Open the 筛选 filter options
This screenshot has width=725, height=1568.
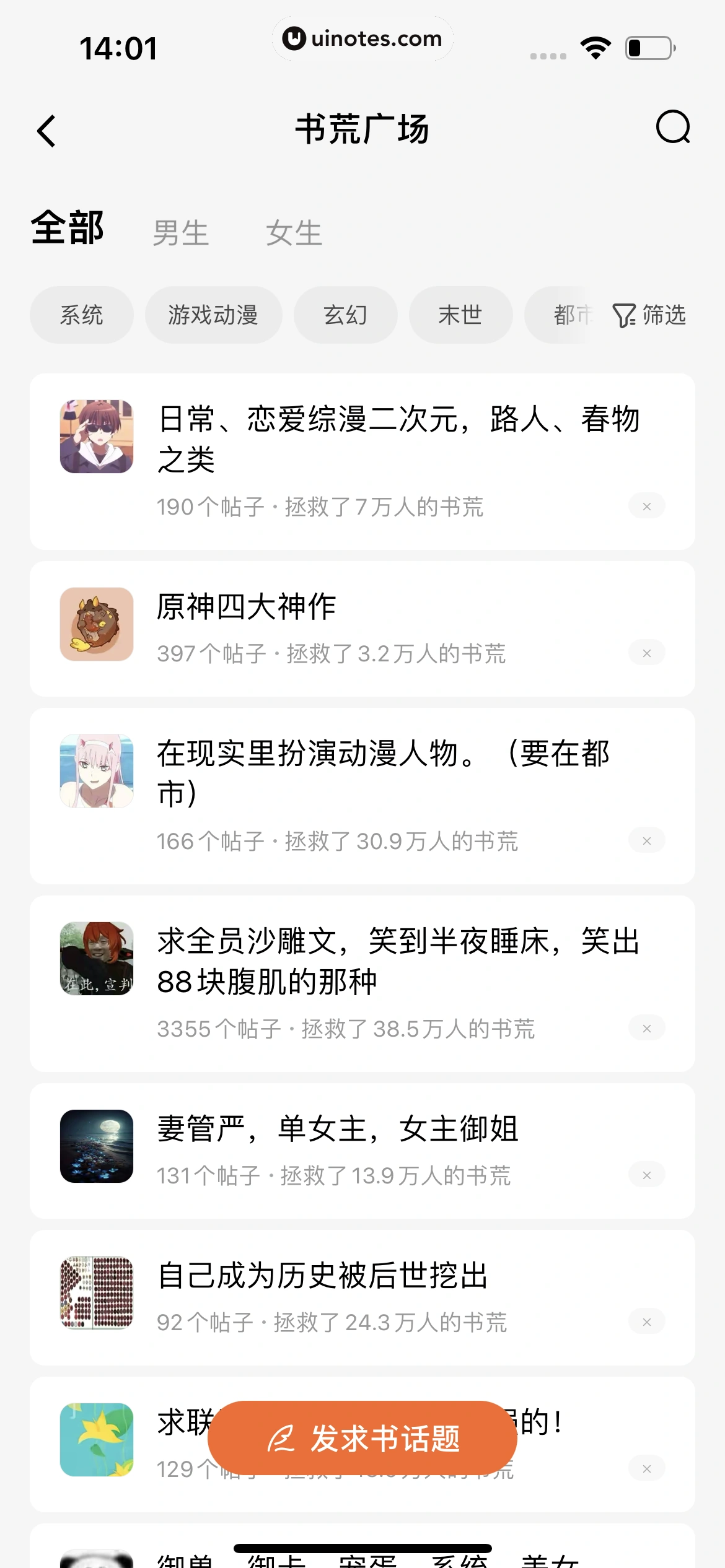coord(649,315)
